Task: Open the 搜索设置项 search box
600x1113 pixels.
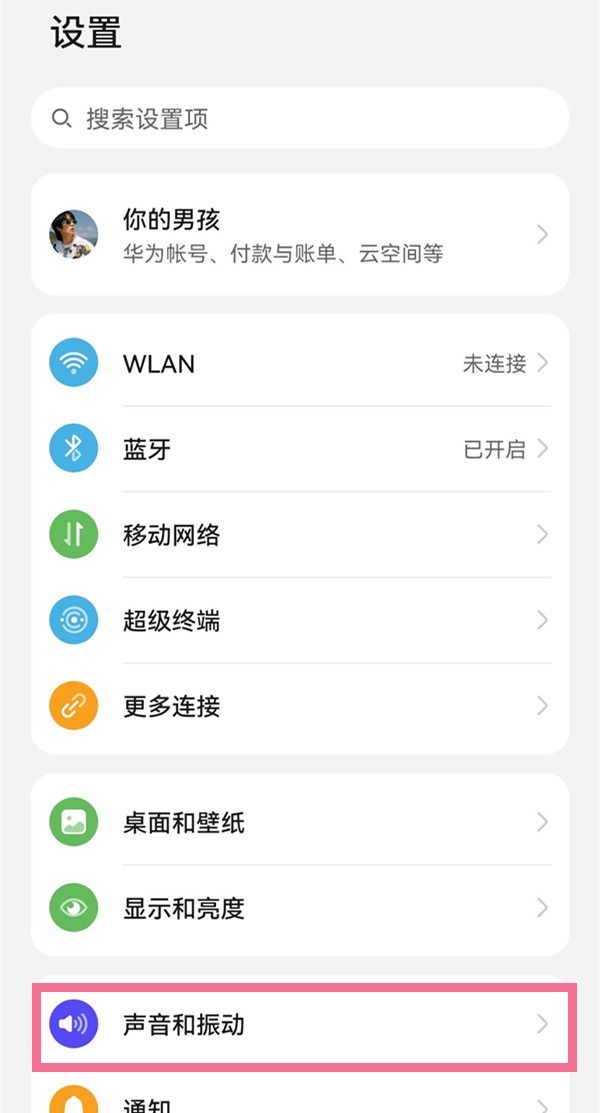Action: 300,119
